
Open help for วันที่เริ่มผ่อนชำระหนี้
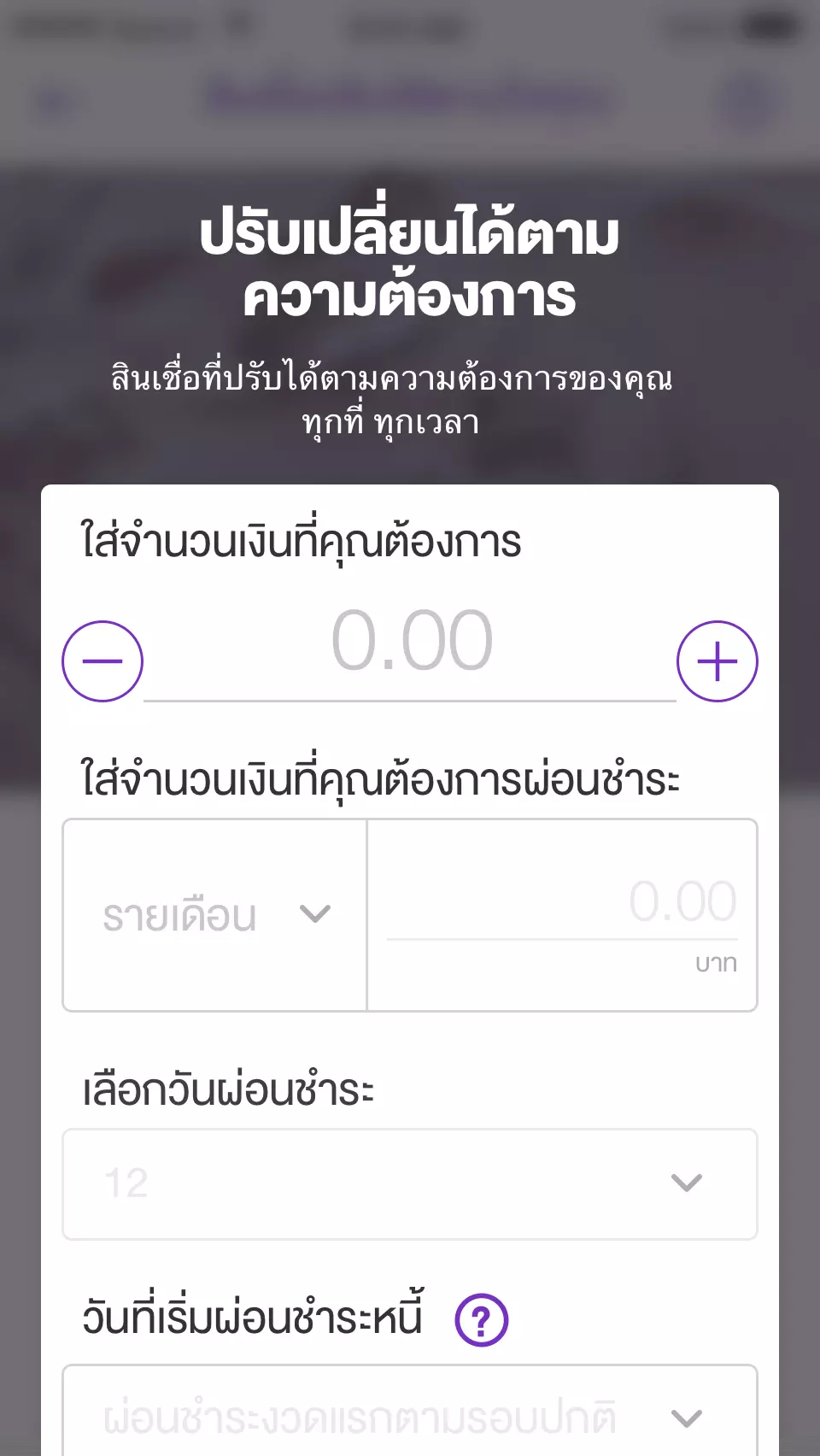pos(482,1320)
